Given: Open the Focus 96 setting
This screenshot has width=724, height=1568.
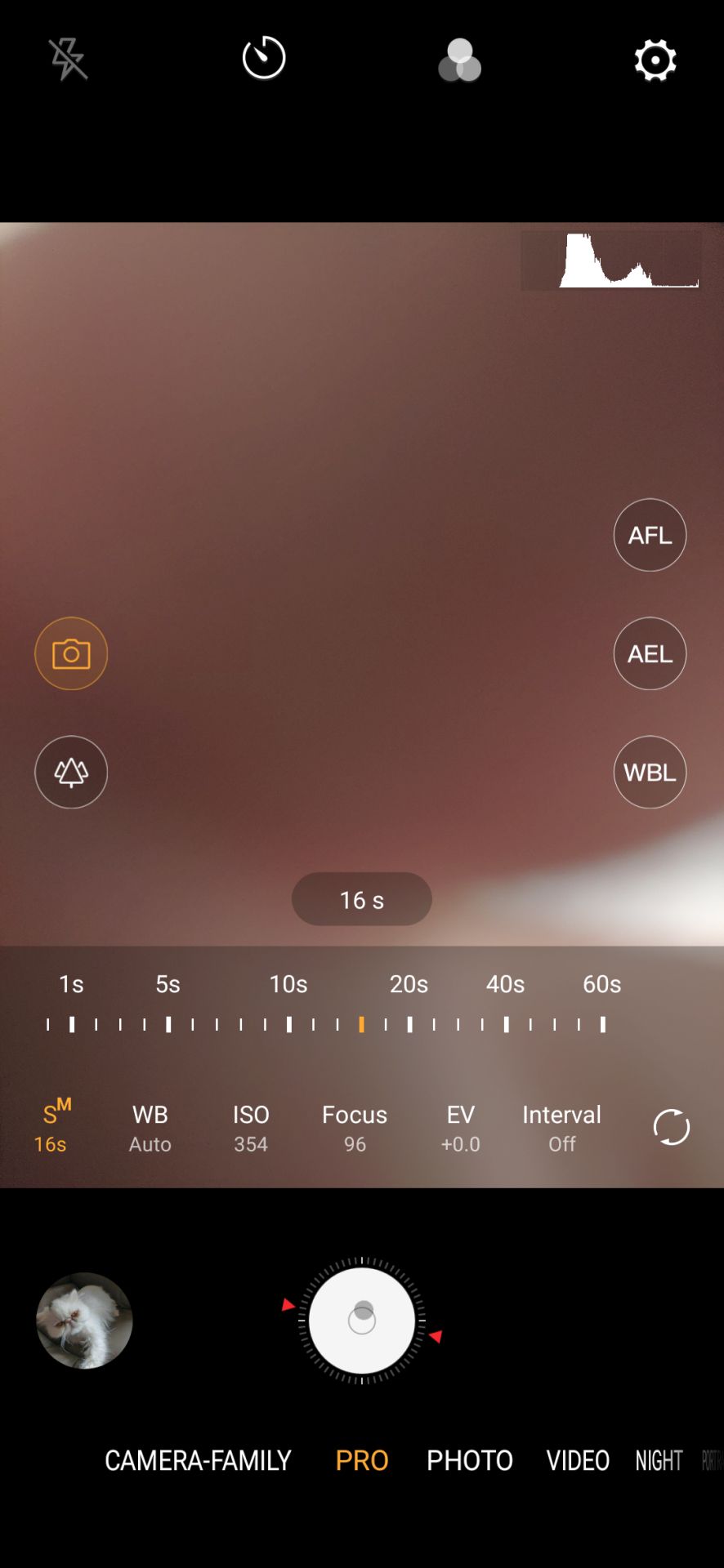Looking at the screenshot, I should tap(355, 1129).
